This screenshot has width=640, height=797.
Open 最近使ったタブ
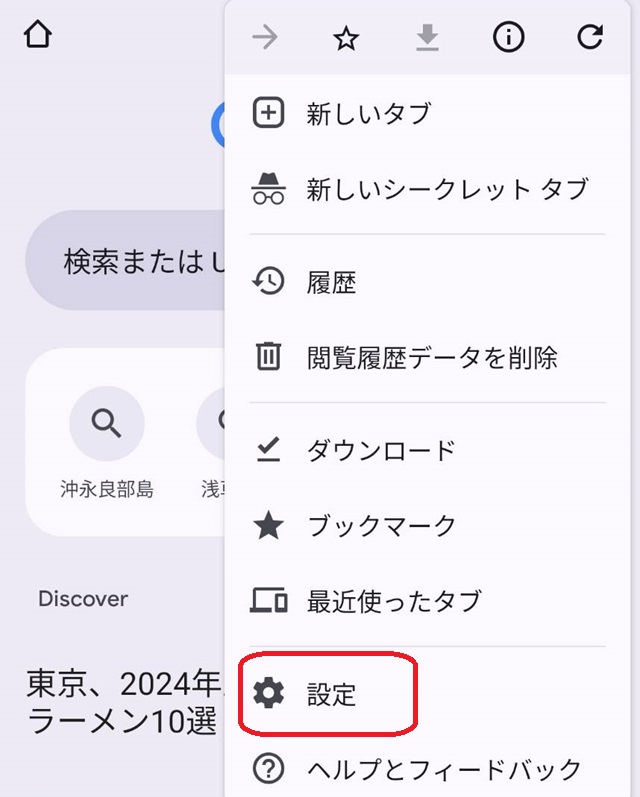click(427, 601)
